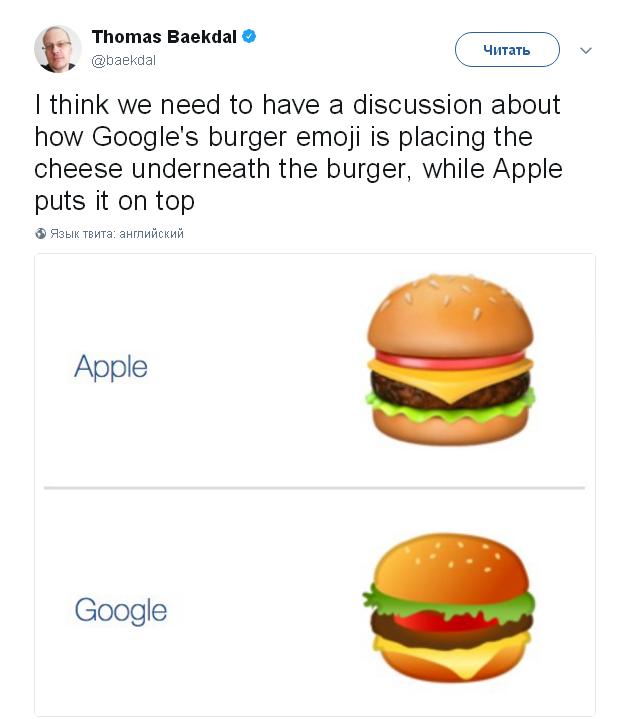Viewport: 624px width, 719px height.
Task: Open the Thomas Baekdal profile name link
Action: point(165,37)
